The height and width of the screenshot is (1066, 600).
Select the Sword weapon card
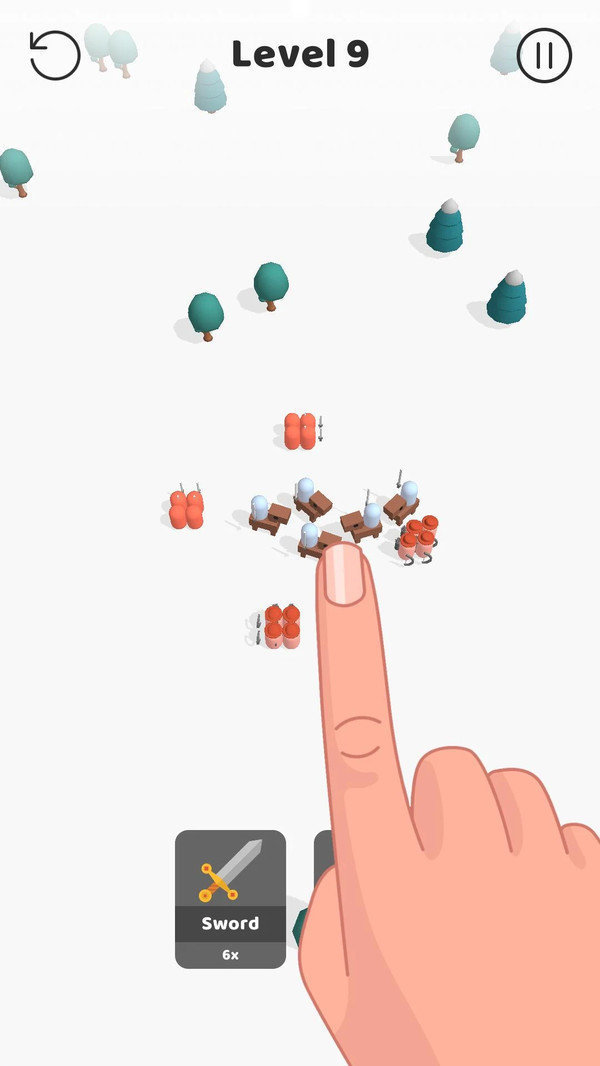tap(230, 898)
